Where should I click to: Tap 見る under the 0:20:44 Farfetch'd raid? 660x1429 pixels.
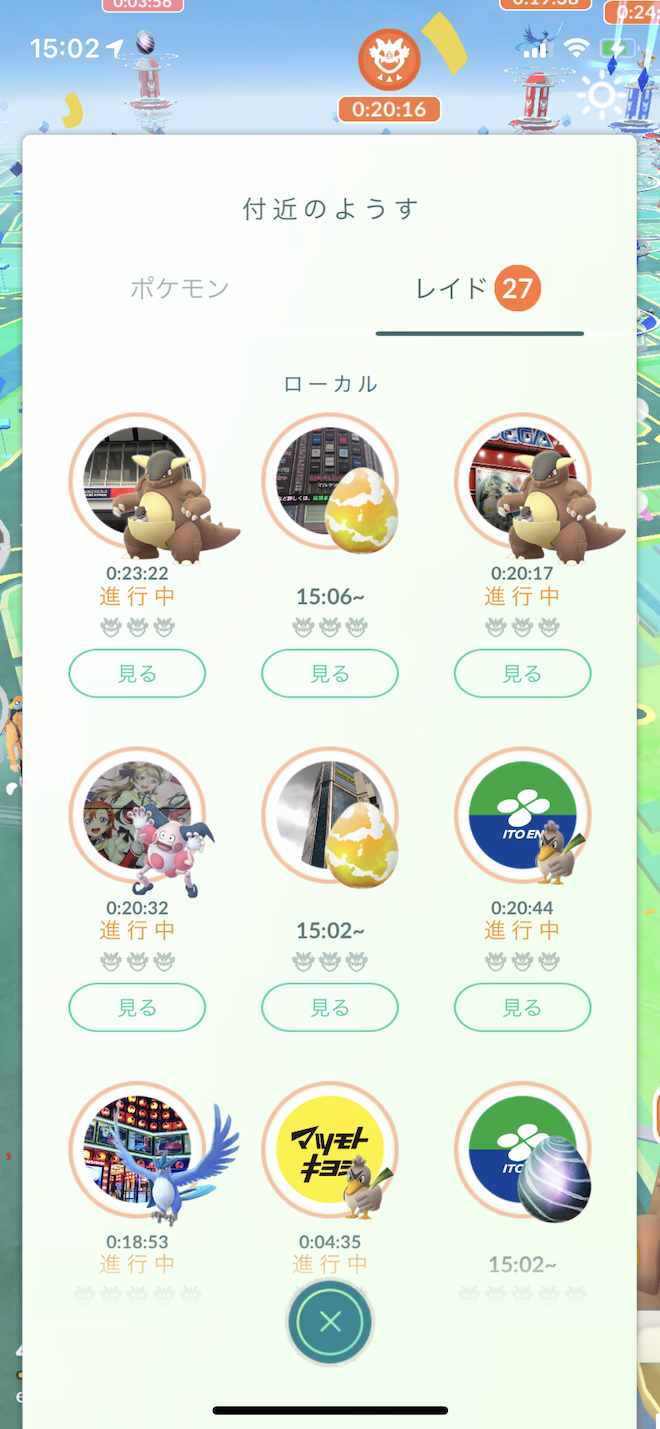point(522,1007)
